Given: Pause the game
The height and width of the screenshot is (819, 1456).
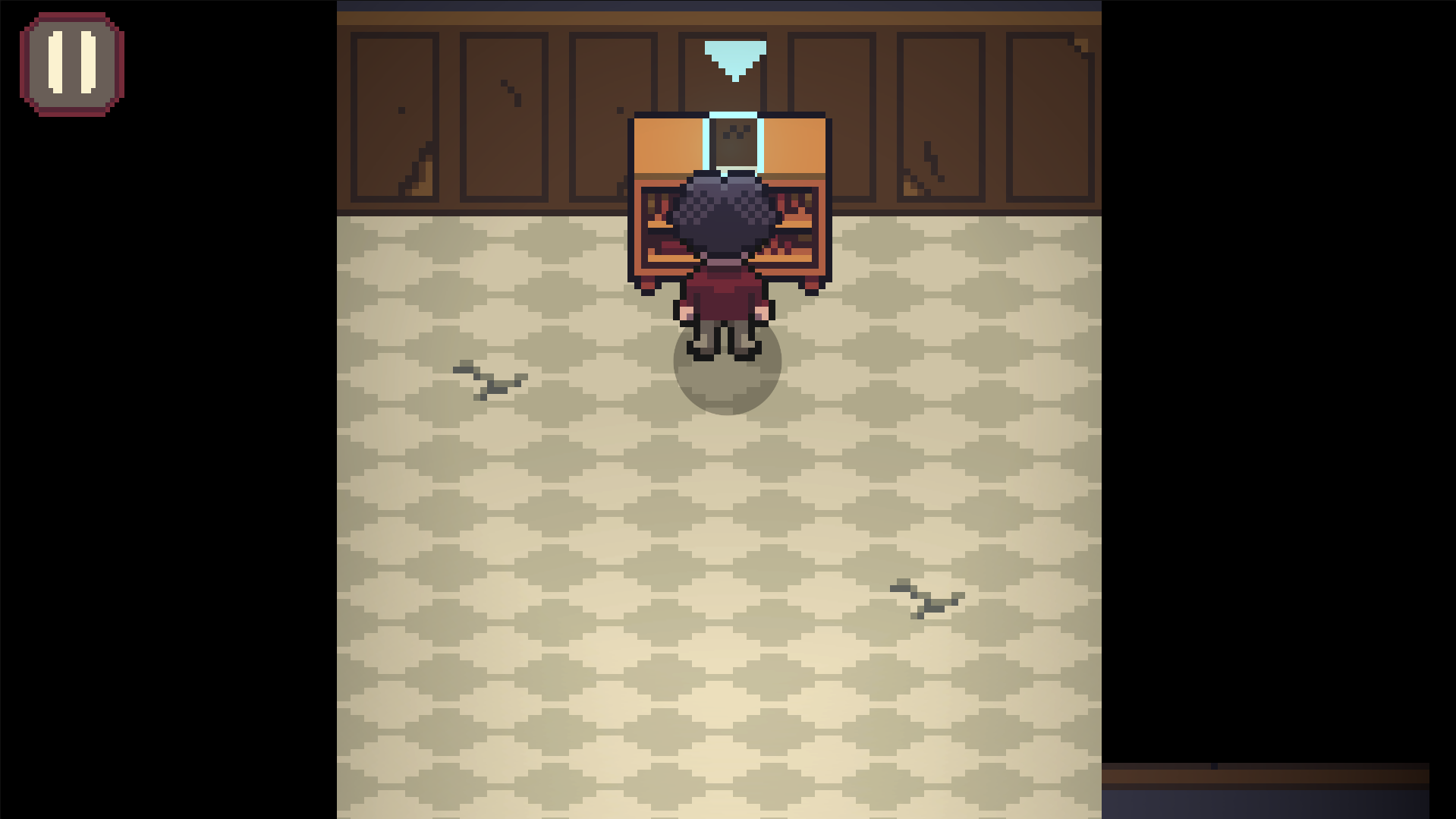Looking at the screenshot, I should (x=72, y=64).
